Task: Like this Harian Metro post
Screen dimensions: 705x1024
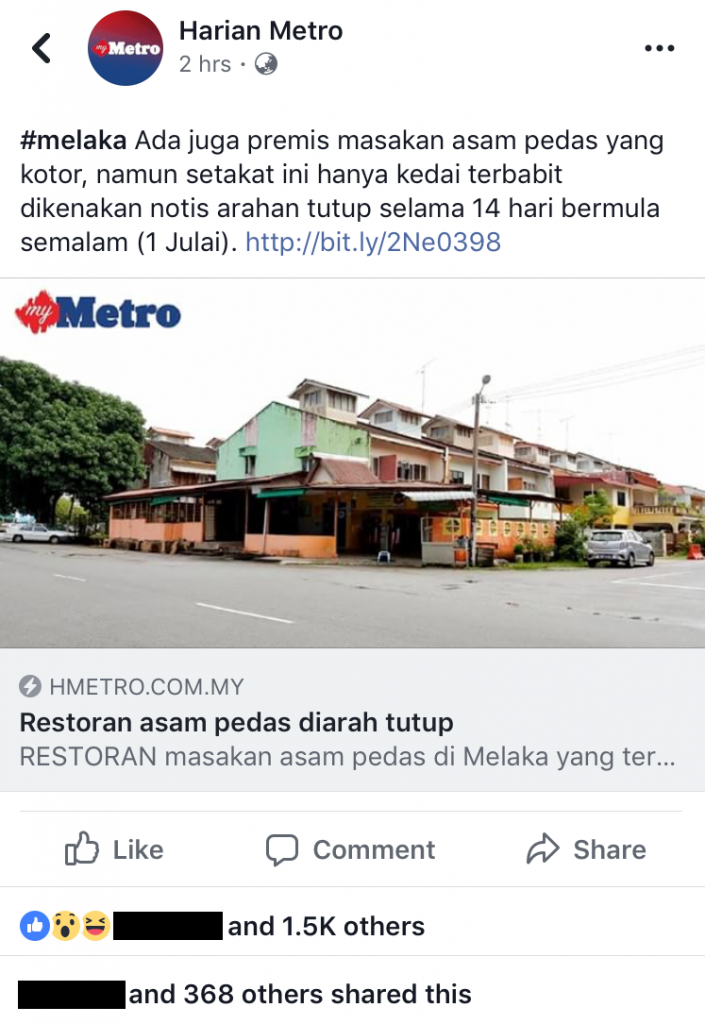Action: [x=114, y=850]
